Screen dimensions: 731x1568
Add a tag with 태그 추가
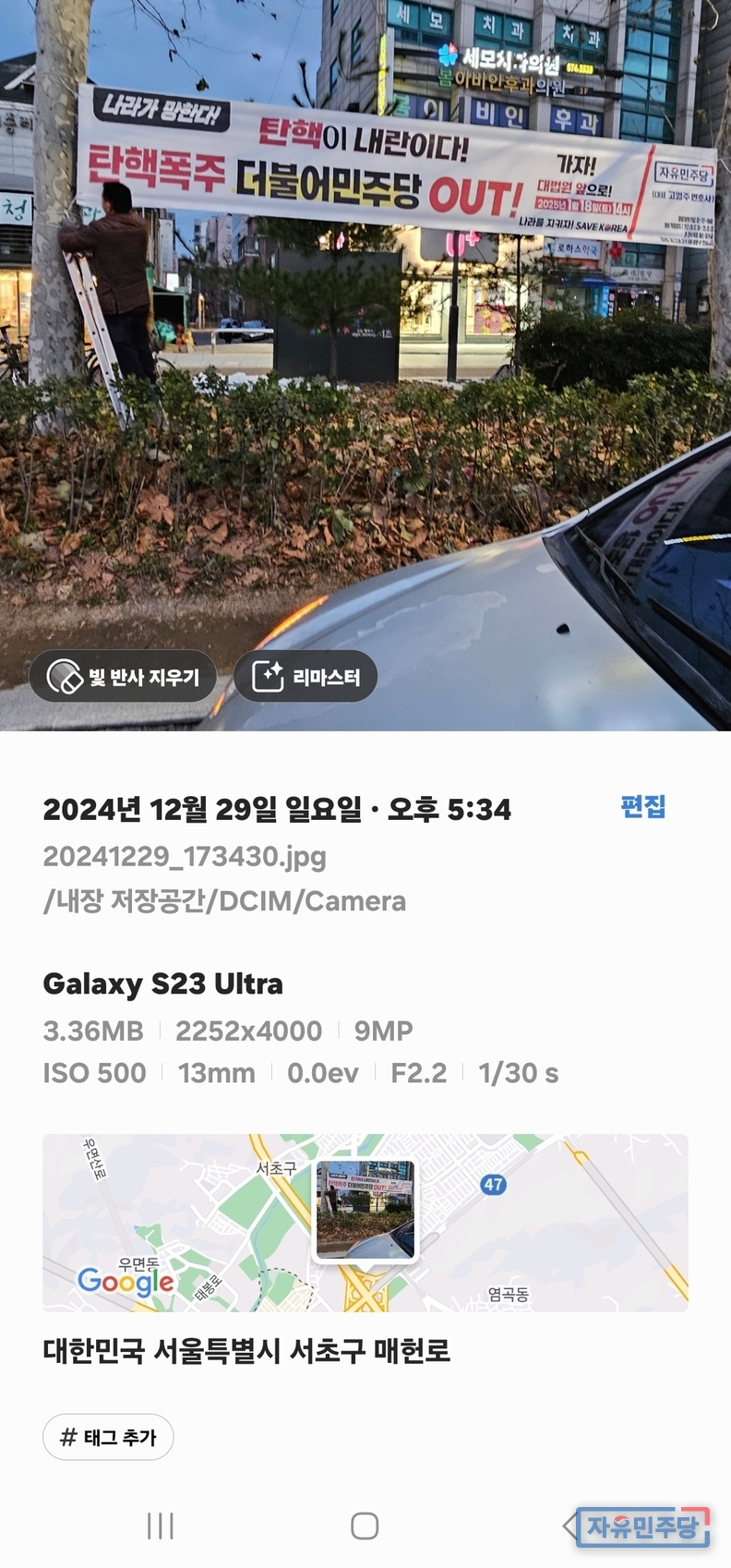tap(108, 1437)
